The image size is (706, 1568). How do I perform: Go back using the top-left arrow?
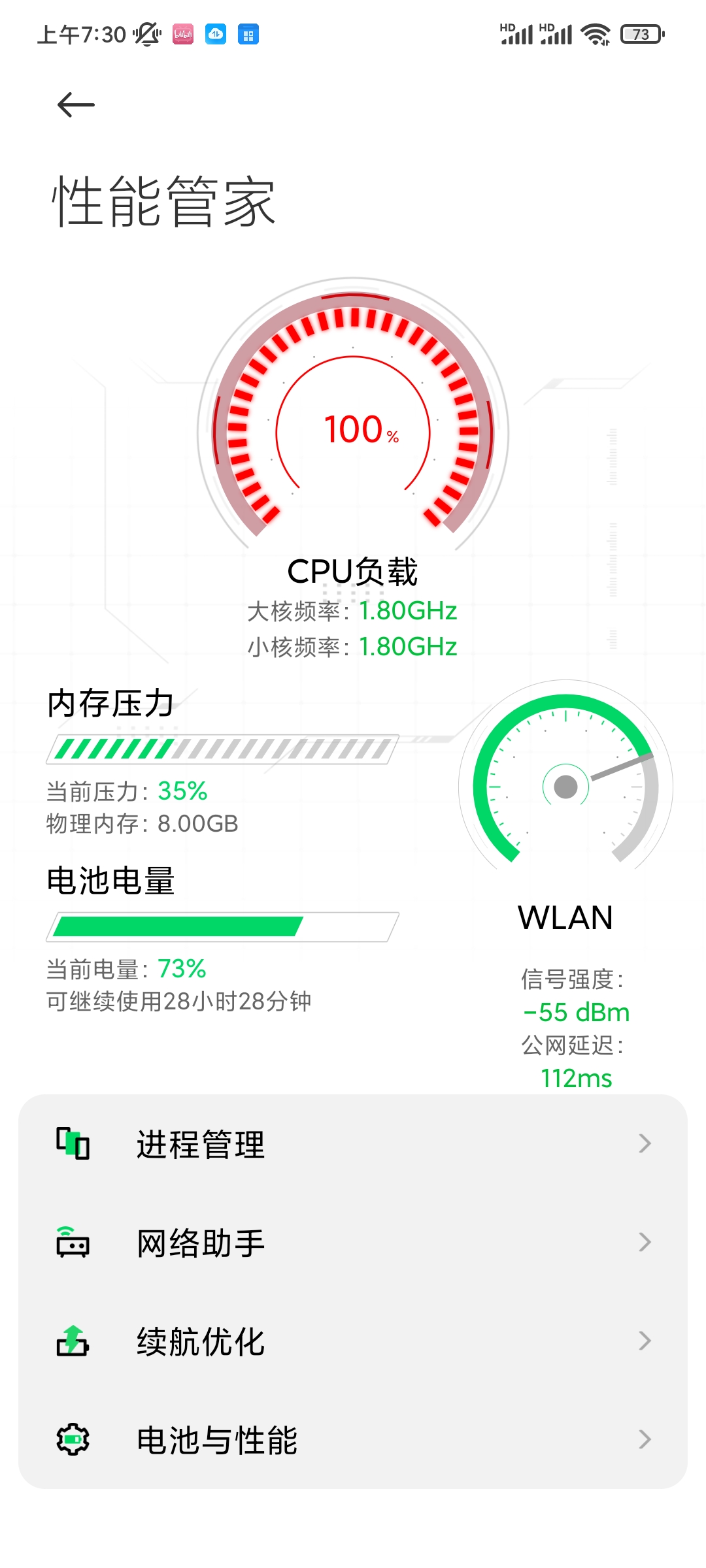tap(76, 105)
